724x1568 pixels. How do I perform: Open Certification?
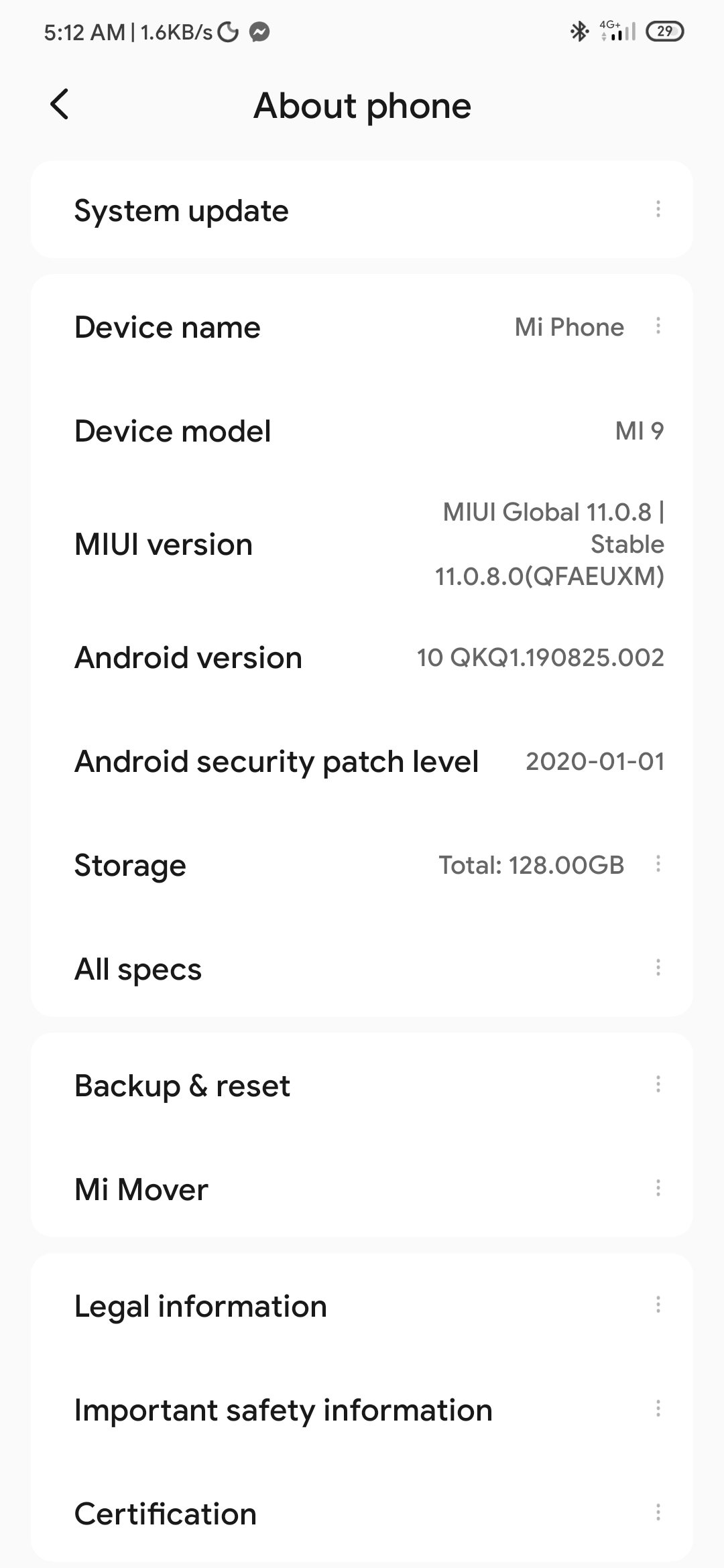pos(362,1514)
